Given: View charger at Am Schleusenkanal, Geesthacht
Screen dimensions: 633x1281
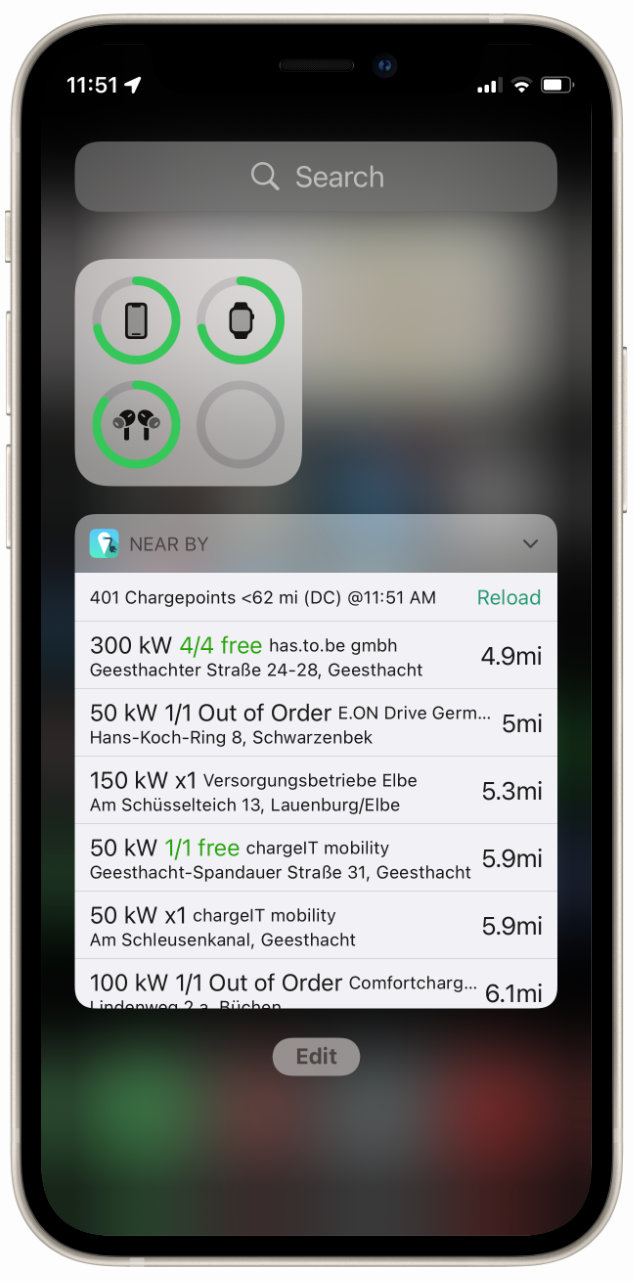Looking at the screenshot, I should (316, 926).
